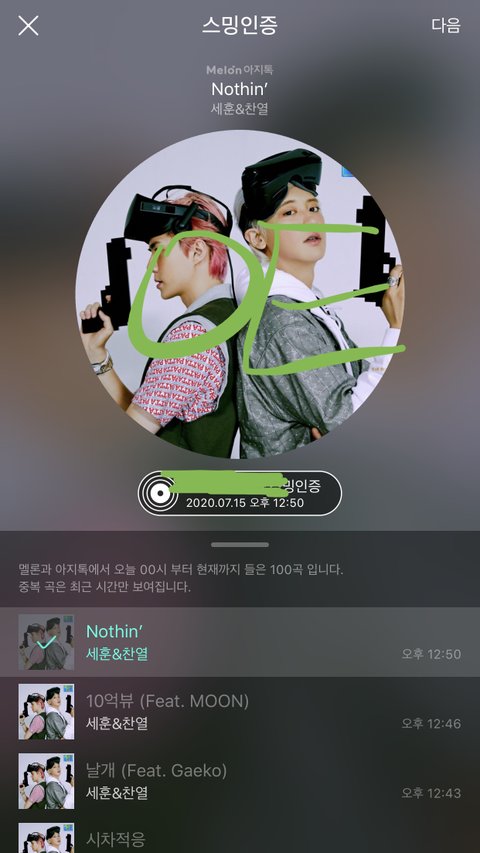The height and width of the screenshot is (853, 480).
Task: Select the 시차적응 song row
Action: point(240,835)
